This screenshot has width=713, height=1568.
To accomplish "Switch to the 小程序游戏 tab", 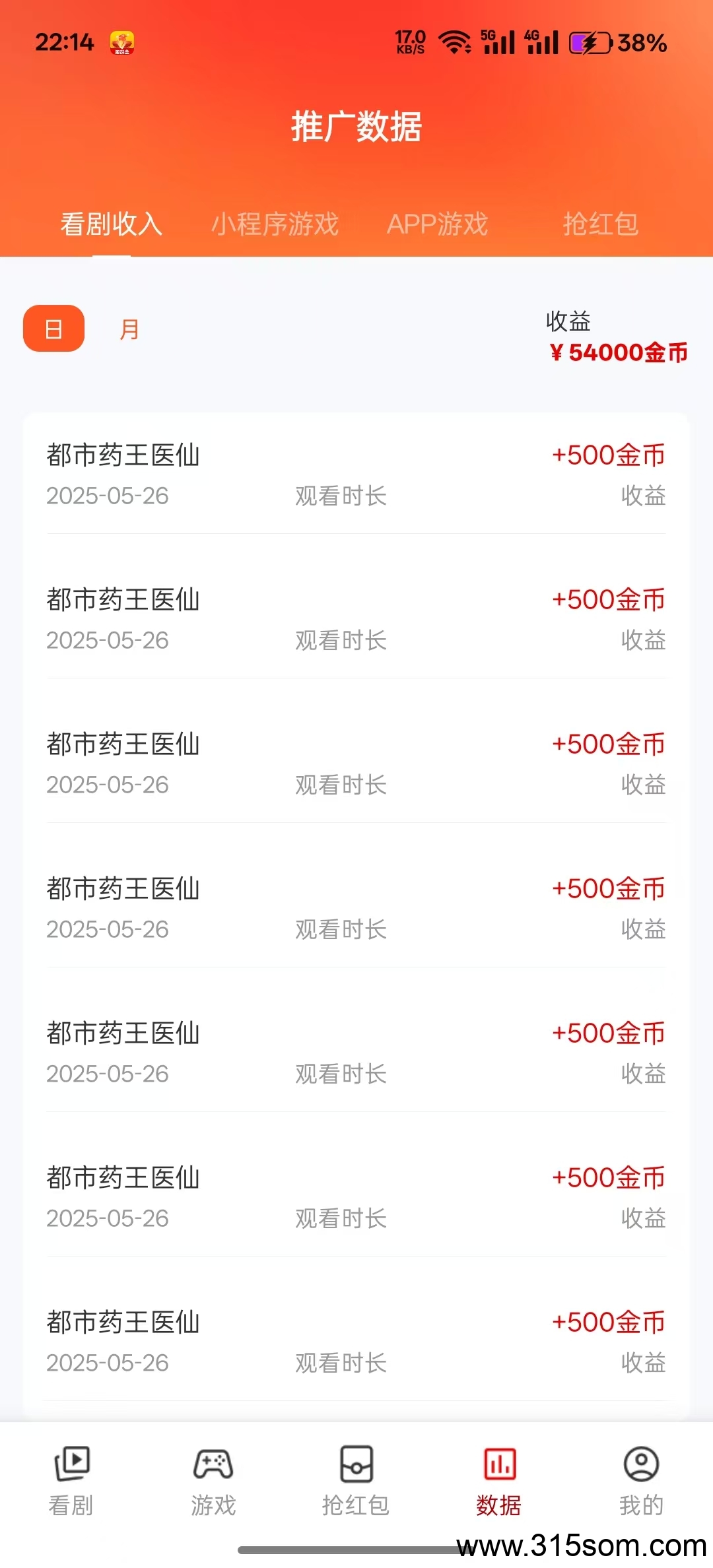I will (275, 224).
